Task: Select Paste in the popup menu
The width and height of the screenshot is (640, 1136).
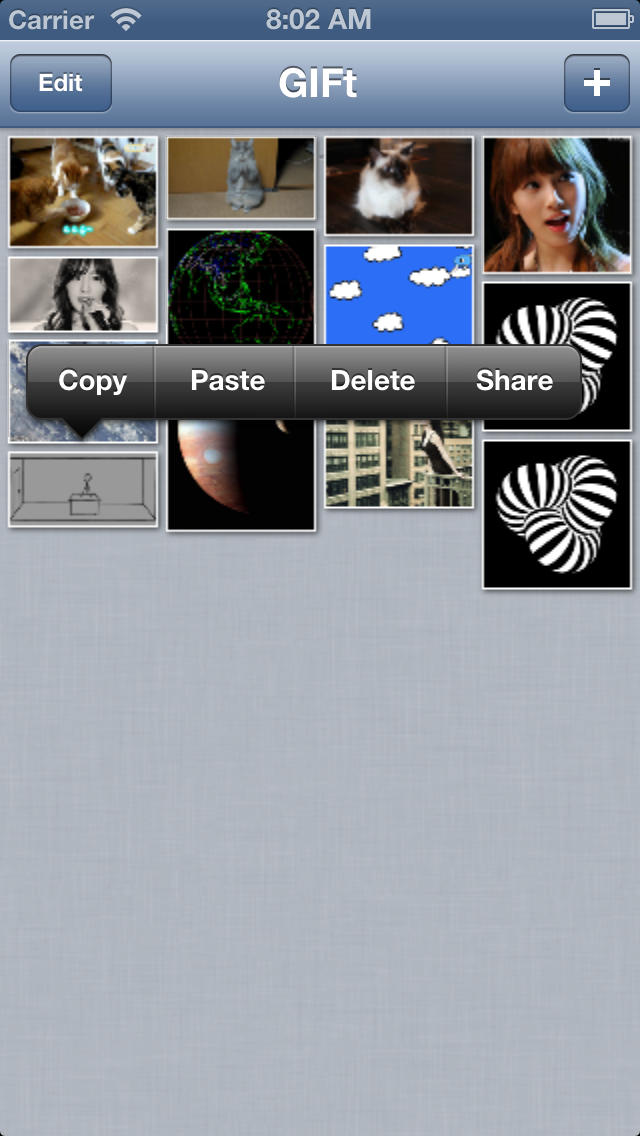Action: click(228, 381)
